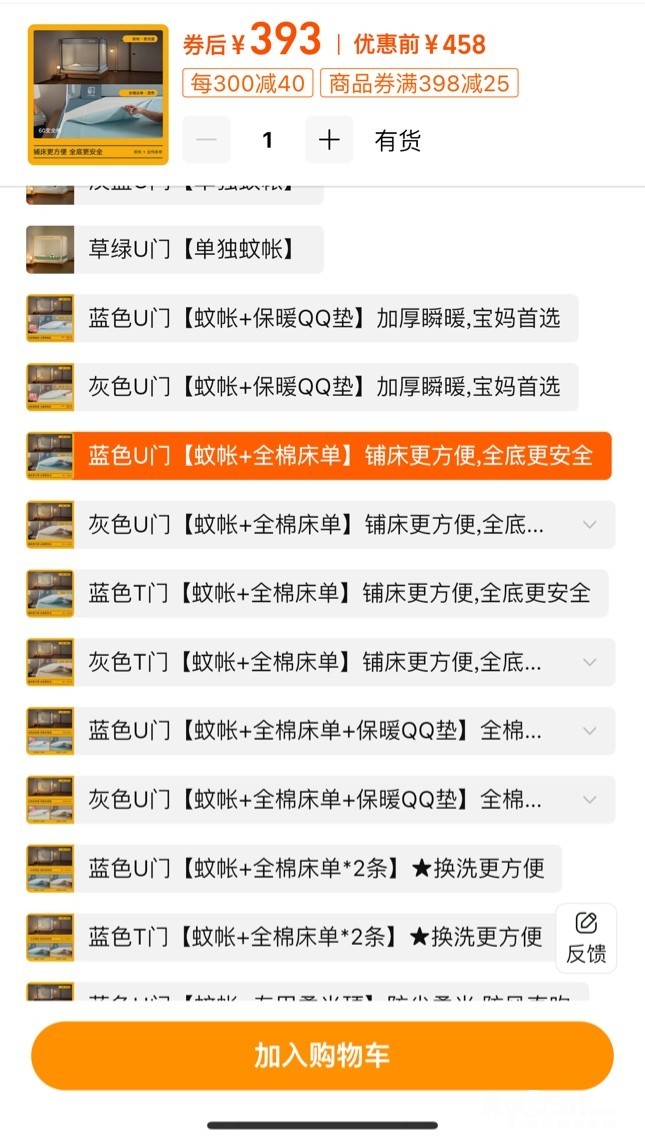Tap 加入购物车 button
Screen dimensions: 645x1142
pyautogui.click(x=322, y=1056)
